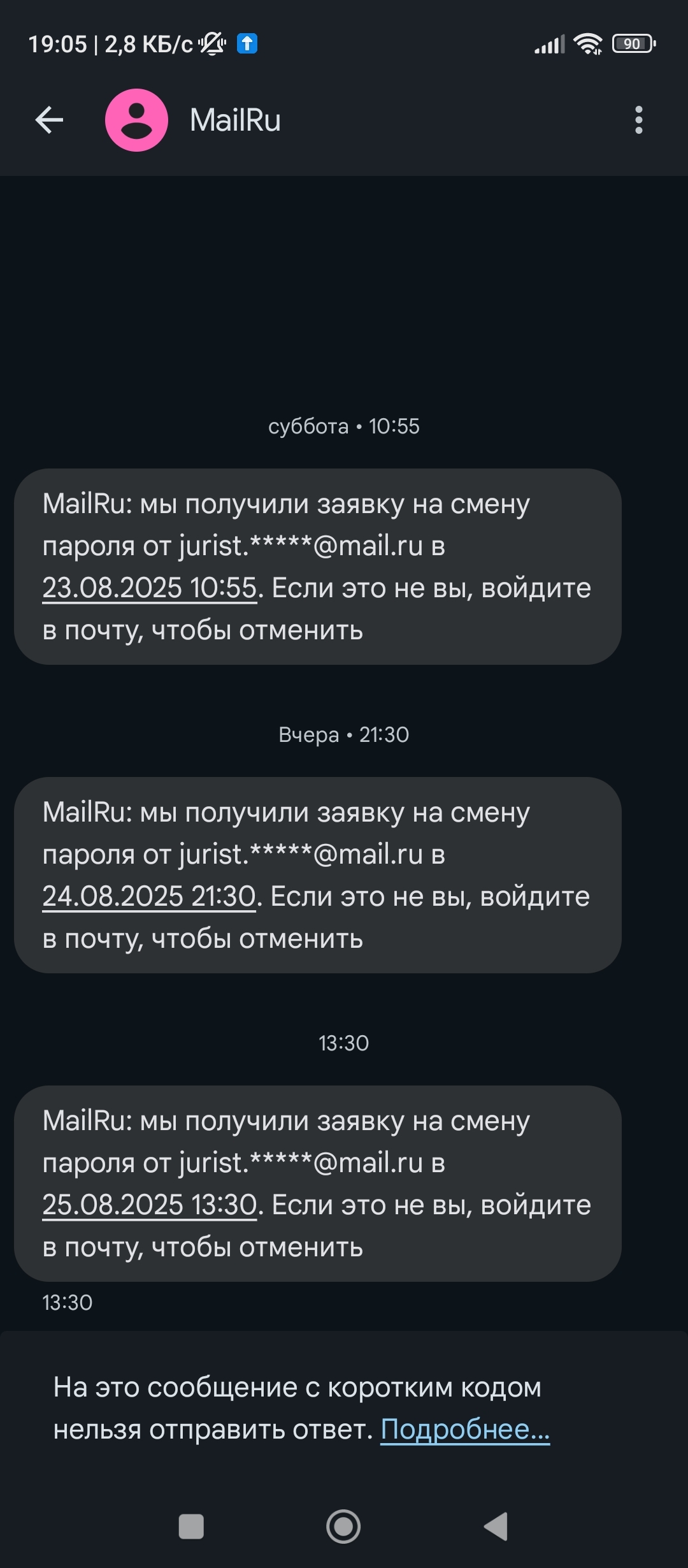Tap the 23.08.2025 10:55 date link
Image resolution: width=688 pixels, height=1568 pixels.
tap(150, 588)
